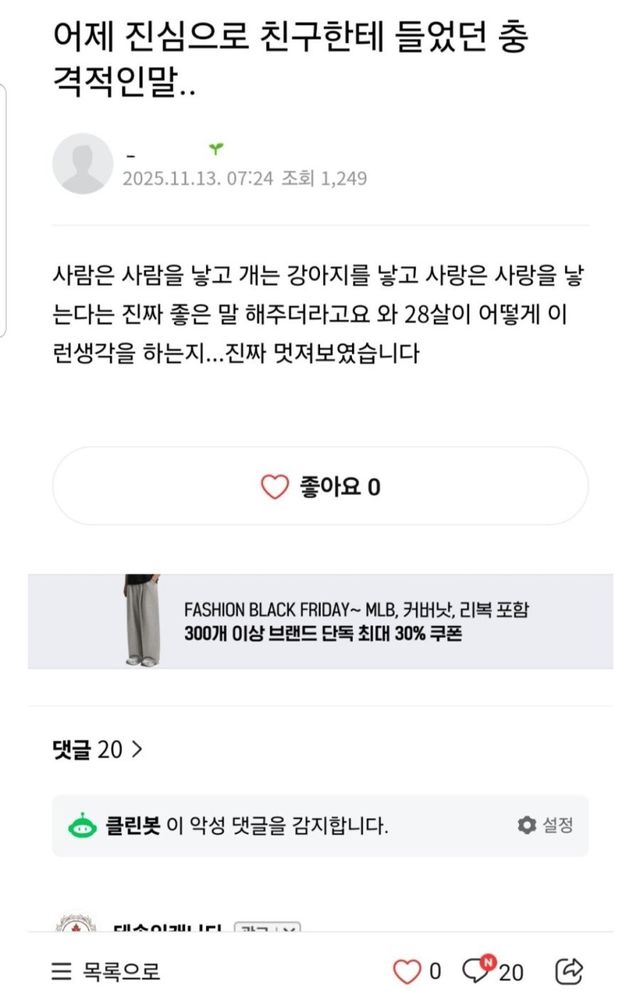The height and width of the screenshot is (1000, 640).
Task: Go back to the list via 목록으로
Action: point(105,971)
